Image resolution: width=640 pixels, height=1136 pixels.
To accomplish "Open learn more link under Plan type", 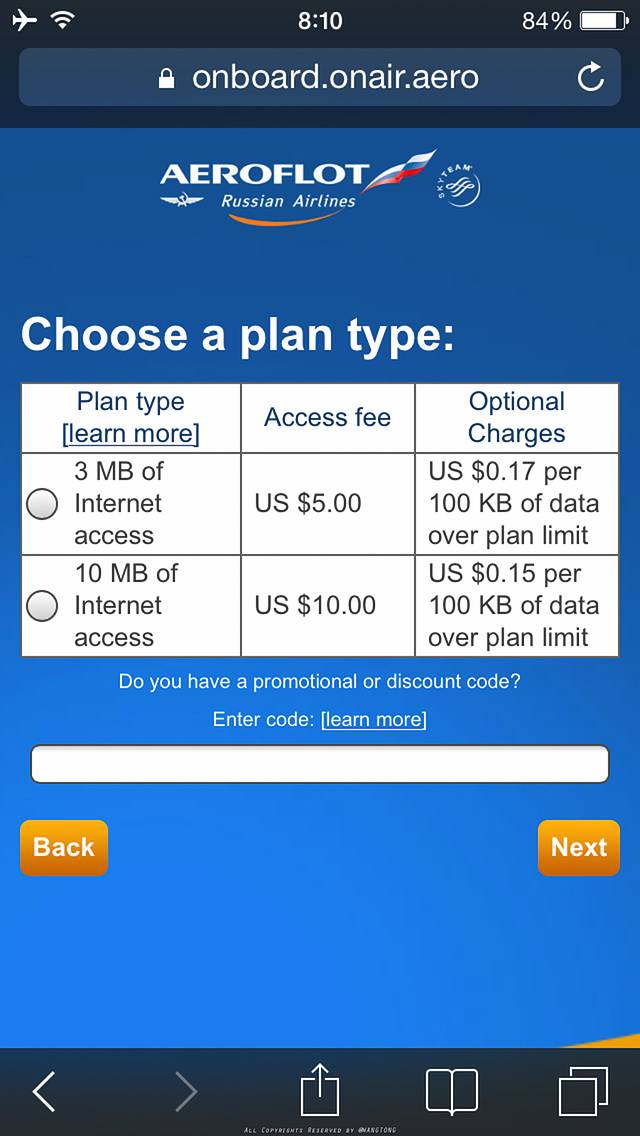I will tap(131, 434).
